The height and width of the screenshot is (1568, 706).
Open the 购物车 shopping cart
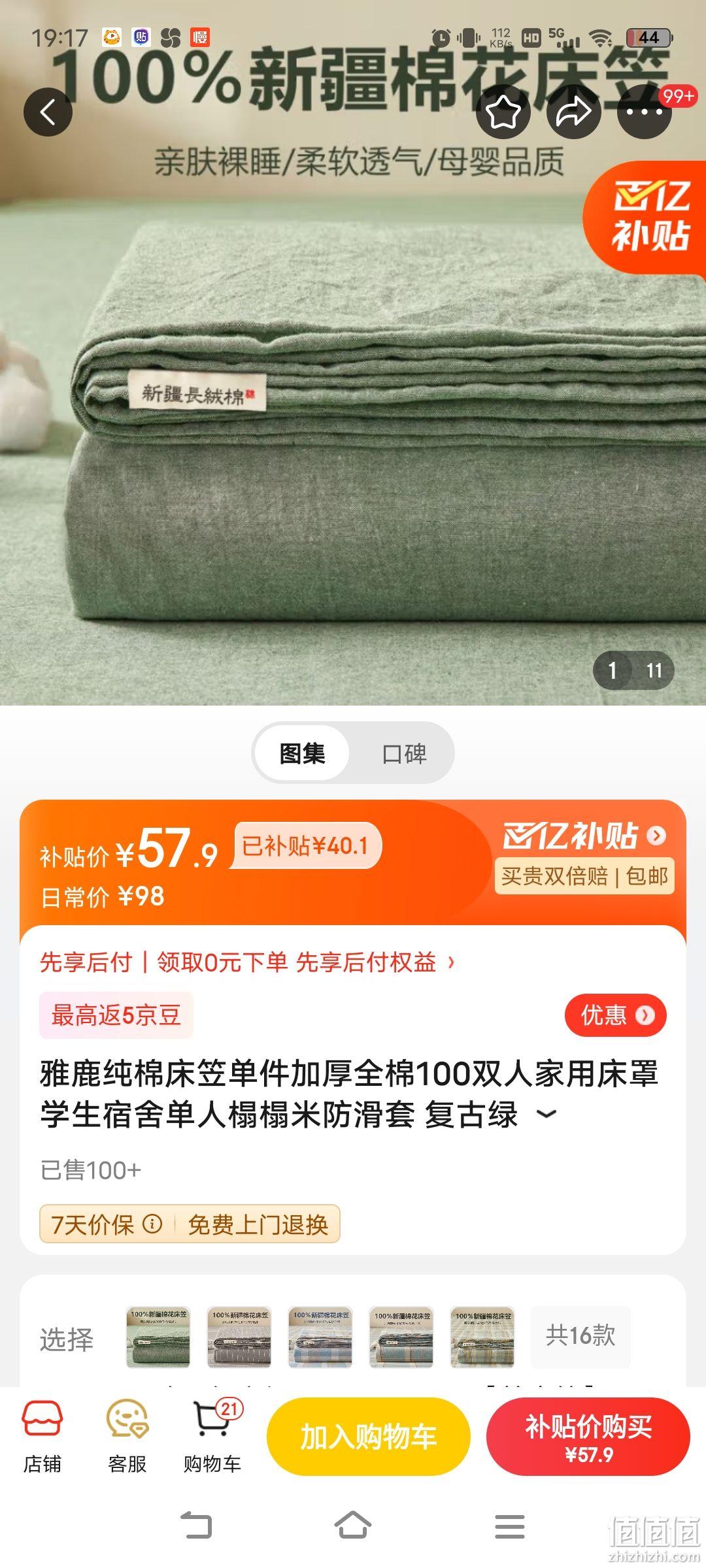click(212, 1437)
